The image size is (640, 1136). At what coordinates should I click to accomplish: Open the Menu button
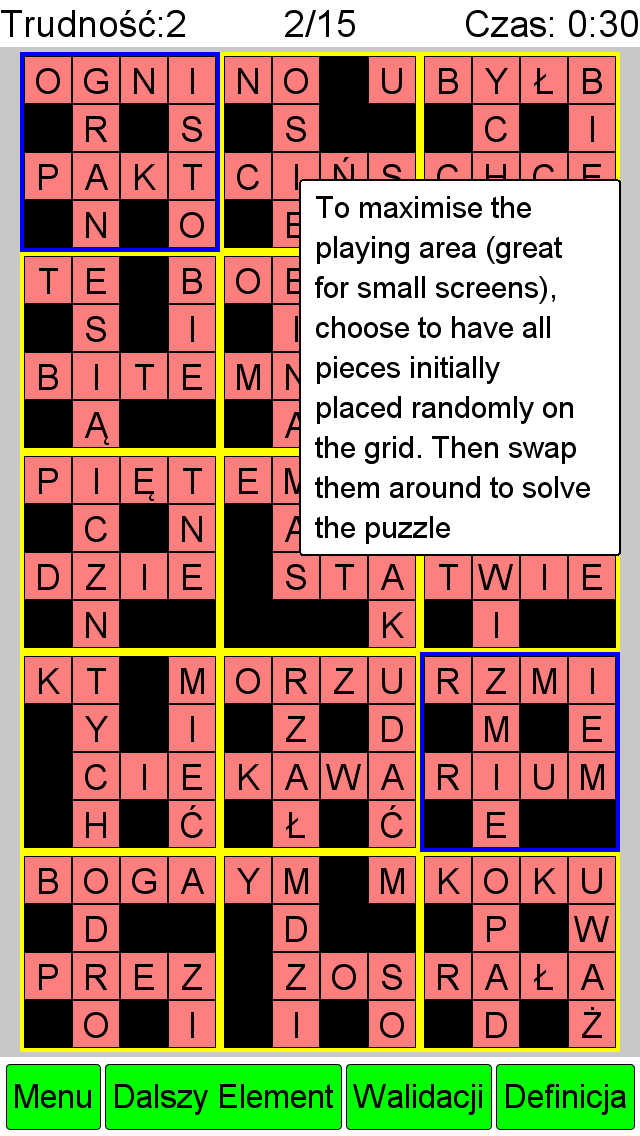(53, 1096)
